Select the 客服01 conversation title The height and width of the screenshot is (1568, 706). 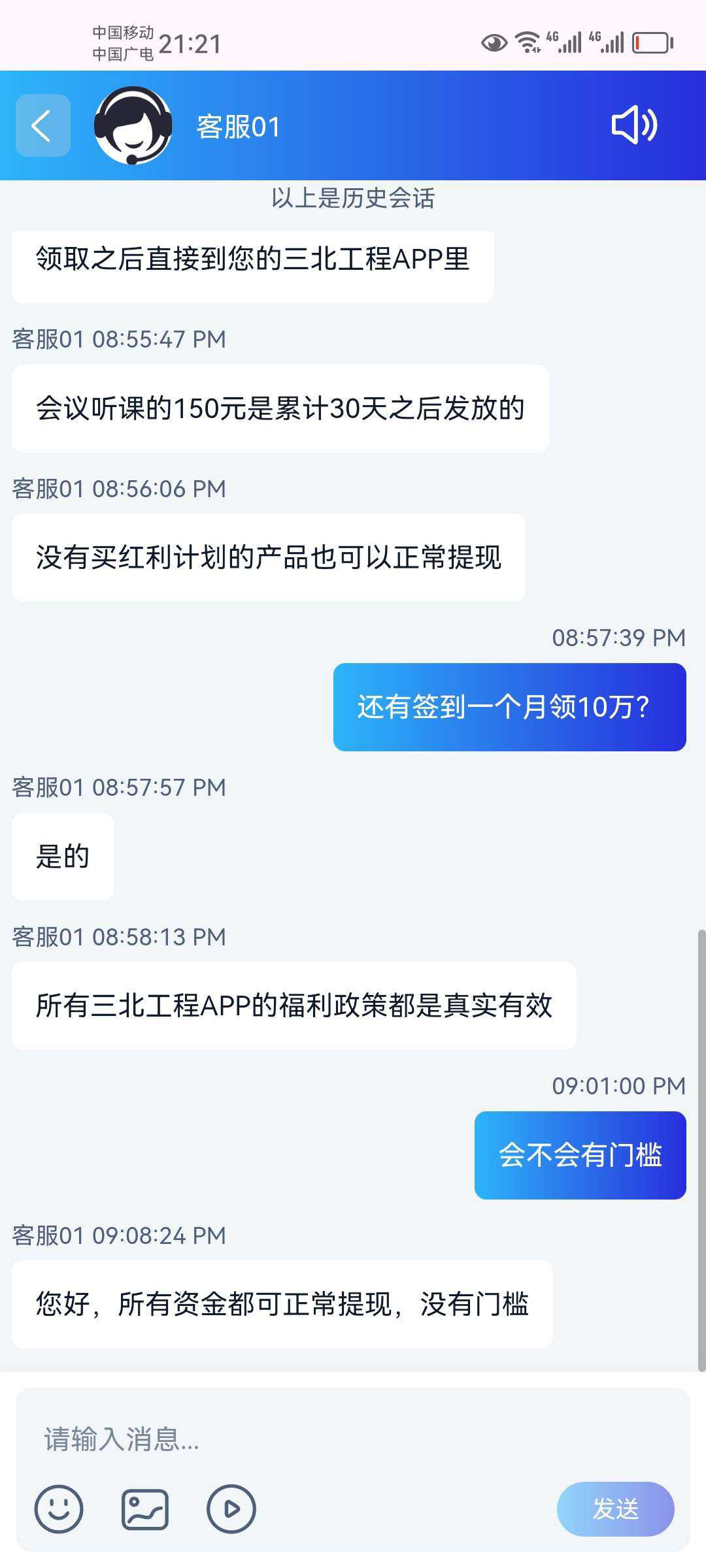[239, 125]
